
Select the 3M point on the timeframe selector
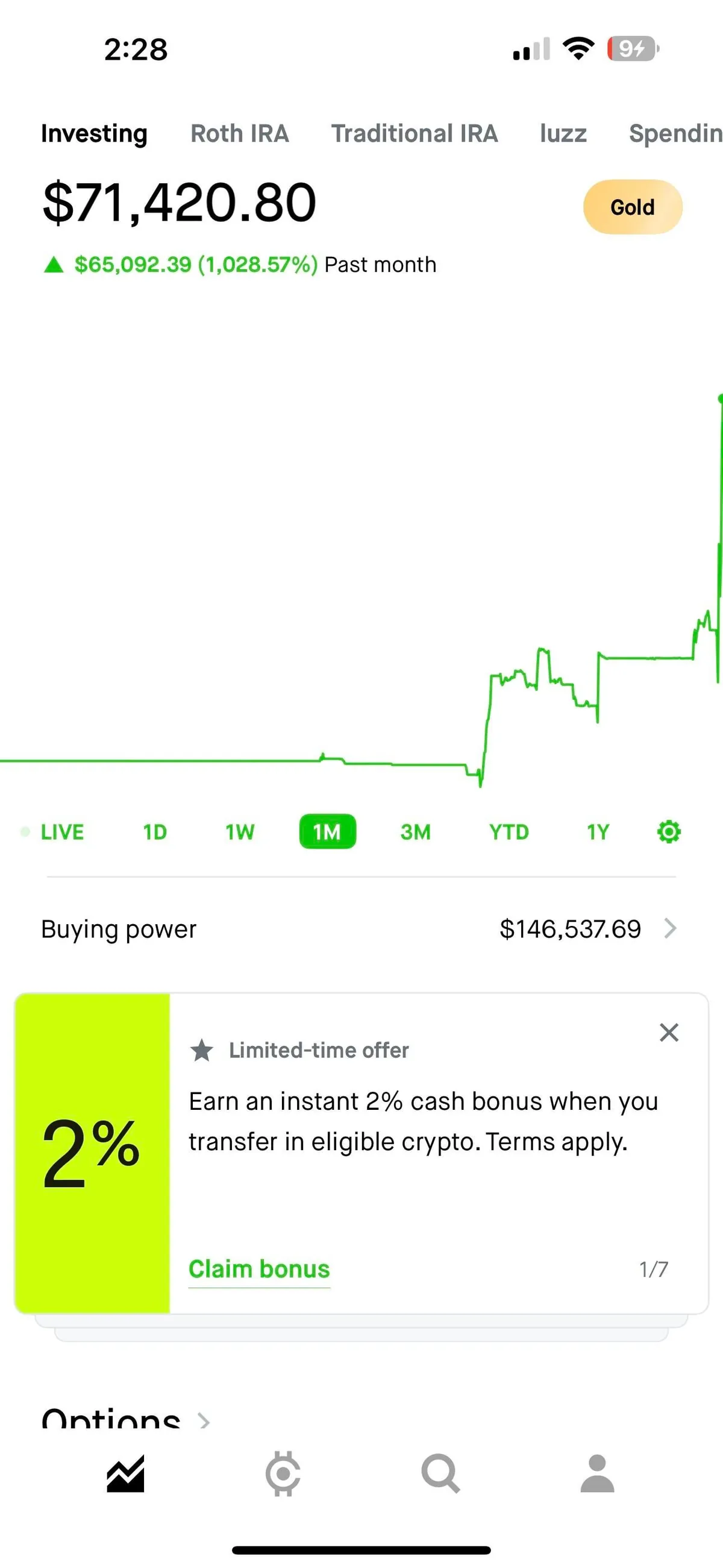pos(416,831)
